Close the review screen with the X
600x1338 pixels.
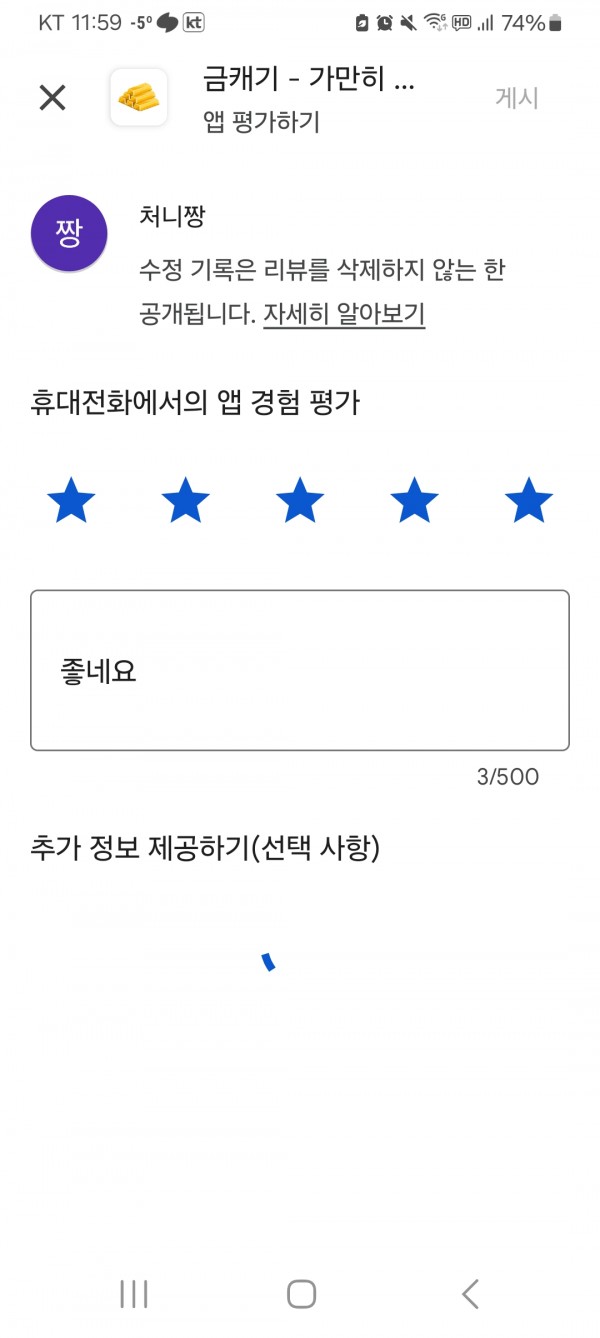tap(52, 97)
